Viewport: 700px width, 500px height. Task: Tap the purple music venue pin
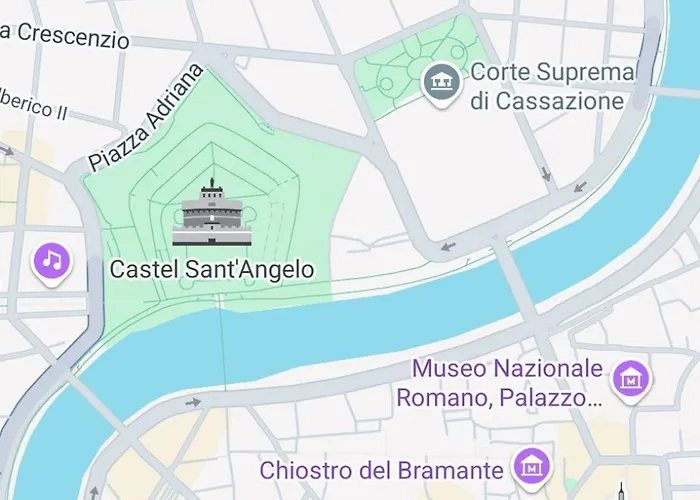click(x=52, y=262)
